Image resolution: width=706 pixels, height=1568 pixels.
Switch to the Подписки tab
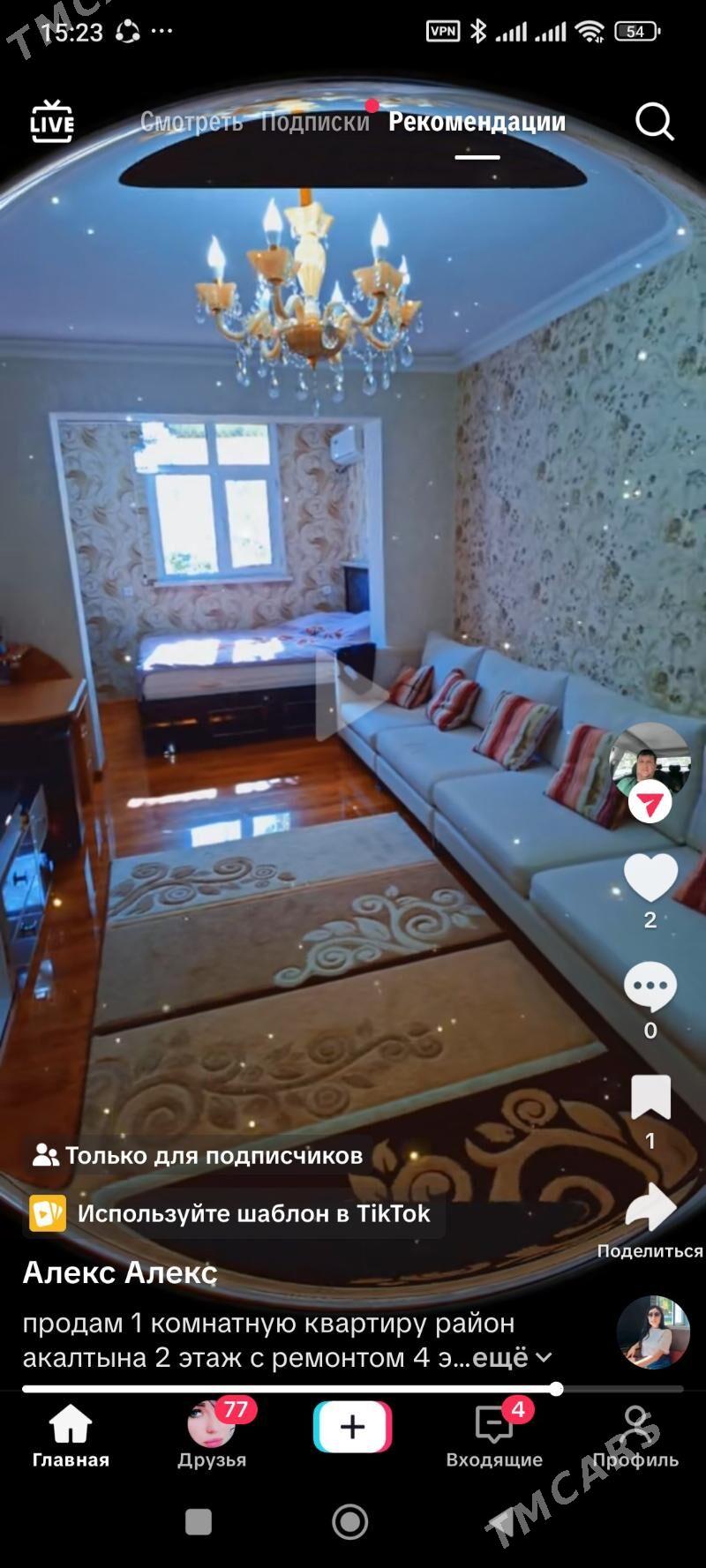coord(315,122)
